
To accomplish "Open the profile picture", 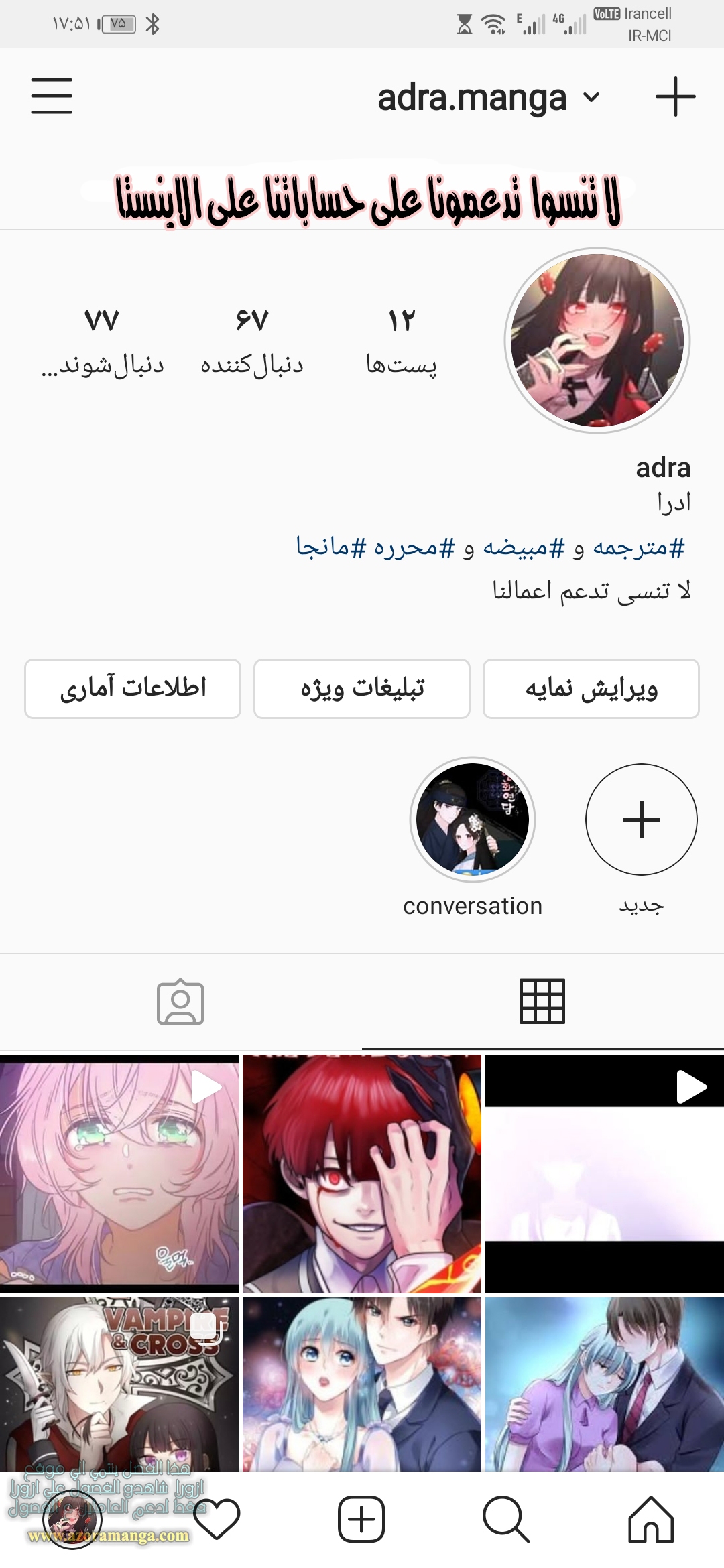I will 597,340.
